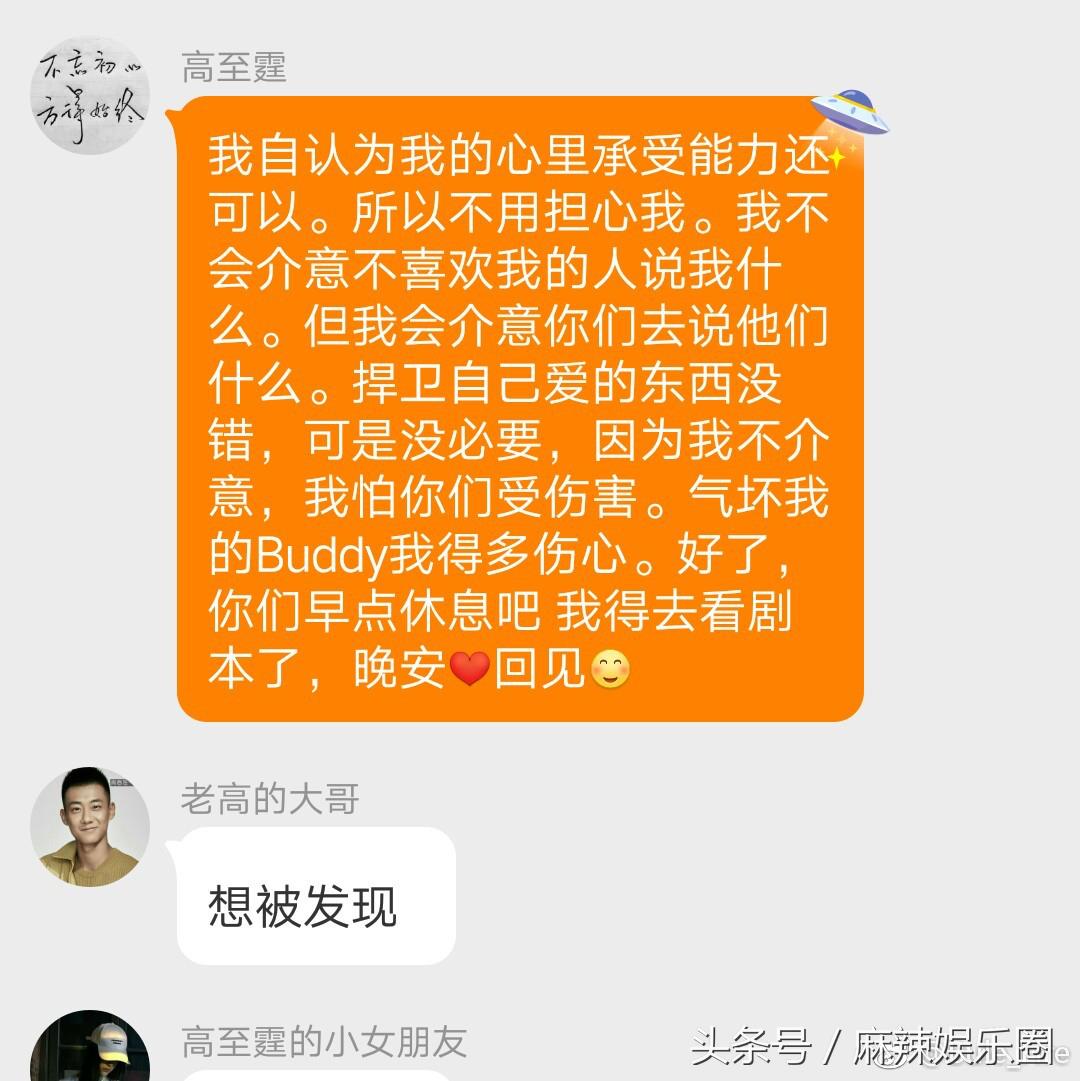Open 高至霆's profile avatar
1080x1081 pixels.
[90, 96]
